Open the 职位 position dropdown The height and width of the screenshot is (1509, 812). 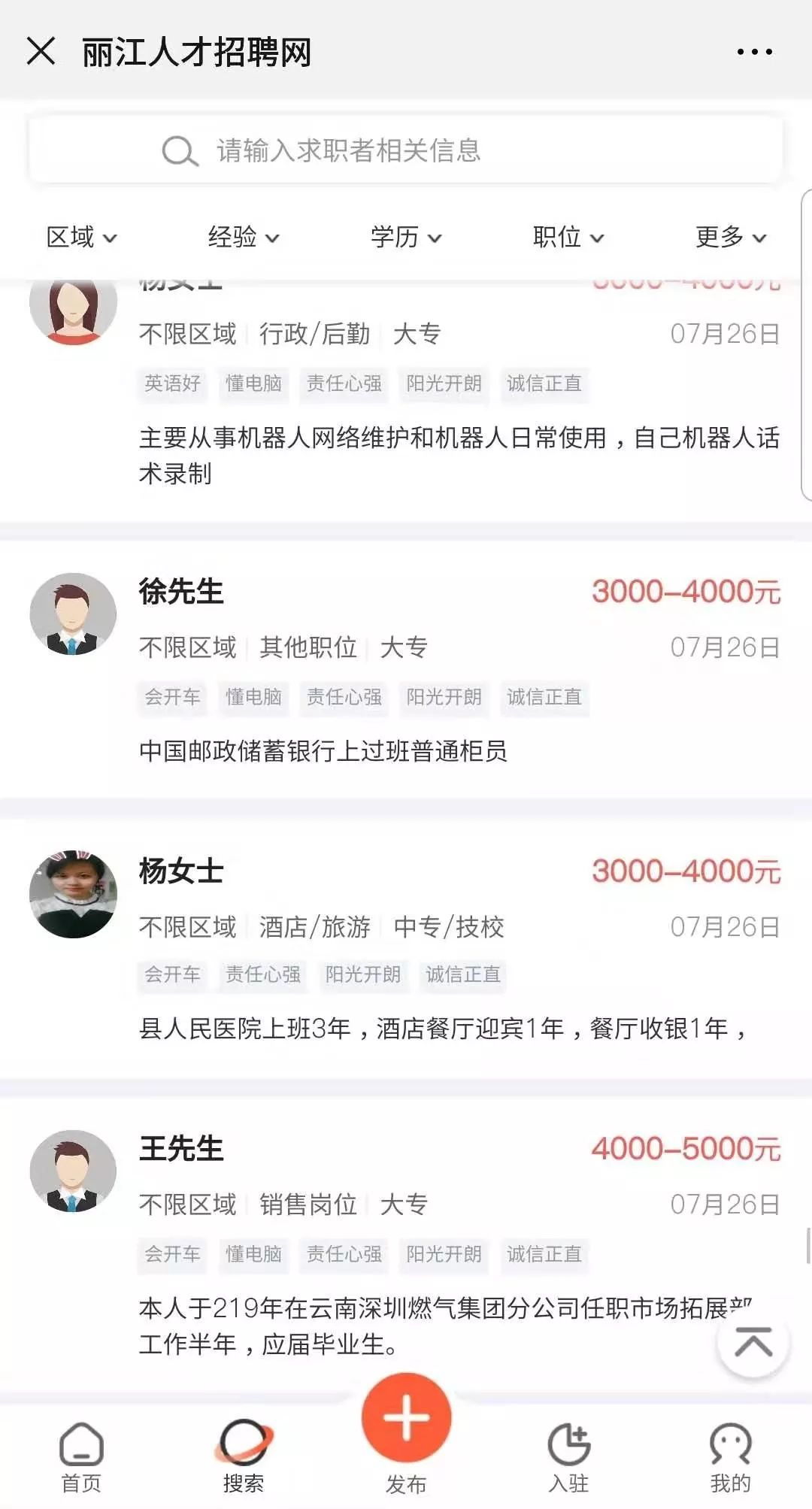(570, 237)
